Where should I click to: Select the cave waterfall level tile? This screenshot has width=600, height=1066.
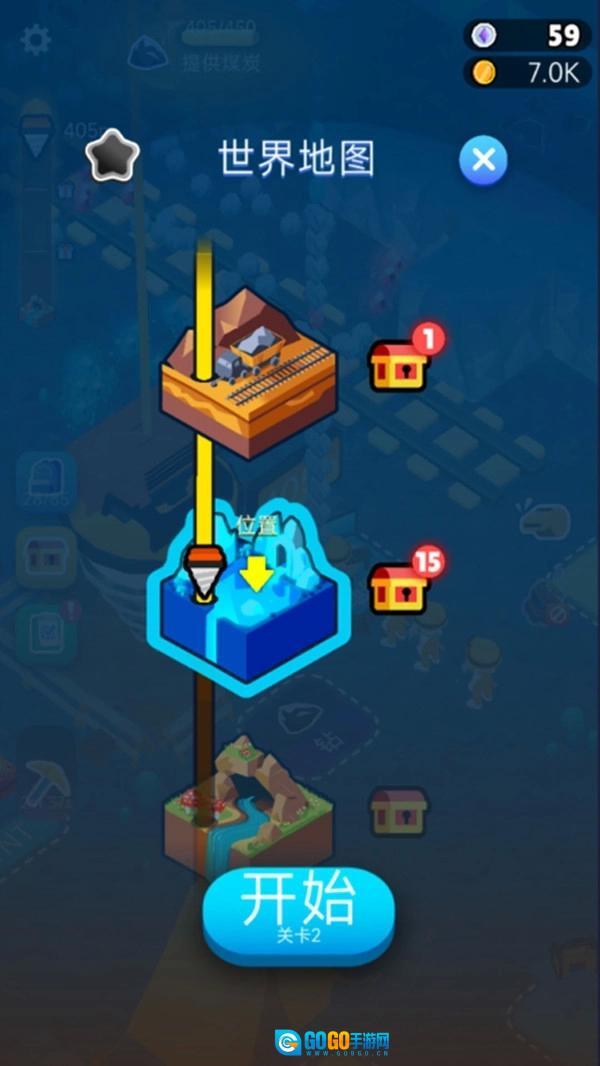pyautogui.click(x=249, y=806)
